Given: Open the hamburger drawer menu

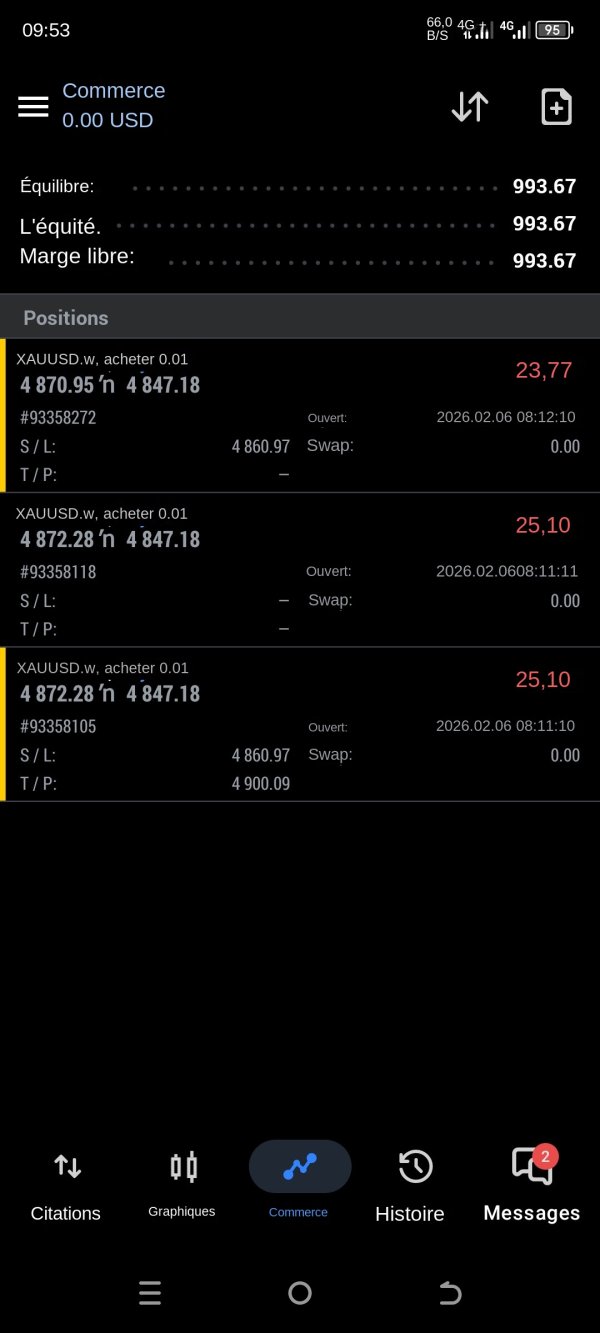Looking at the screenshot, I should [33, 107].
